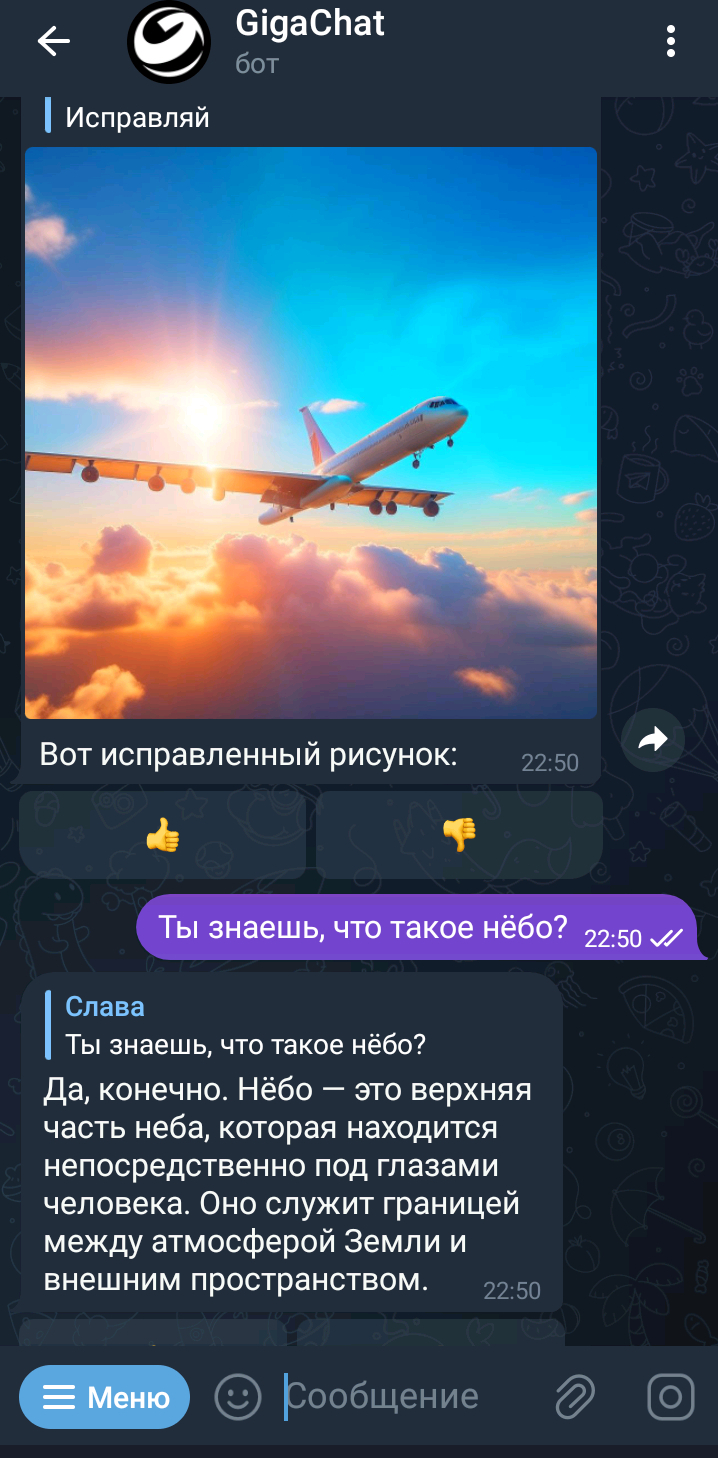Go back from the GigaChat conversation
This screenshot has height=1458, width=718.
tap(53, 41)
